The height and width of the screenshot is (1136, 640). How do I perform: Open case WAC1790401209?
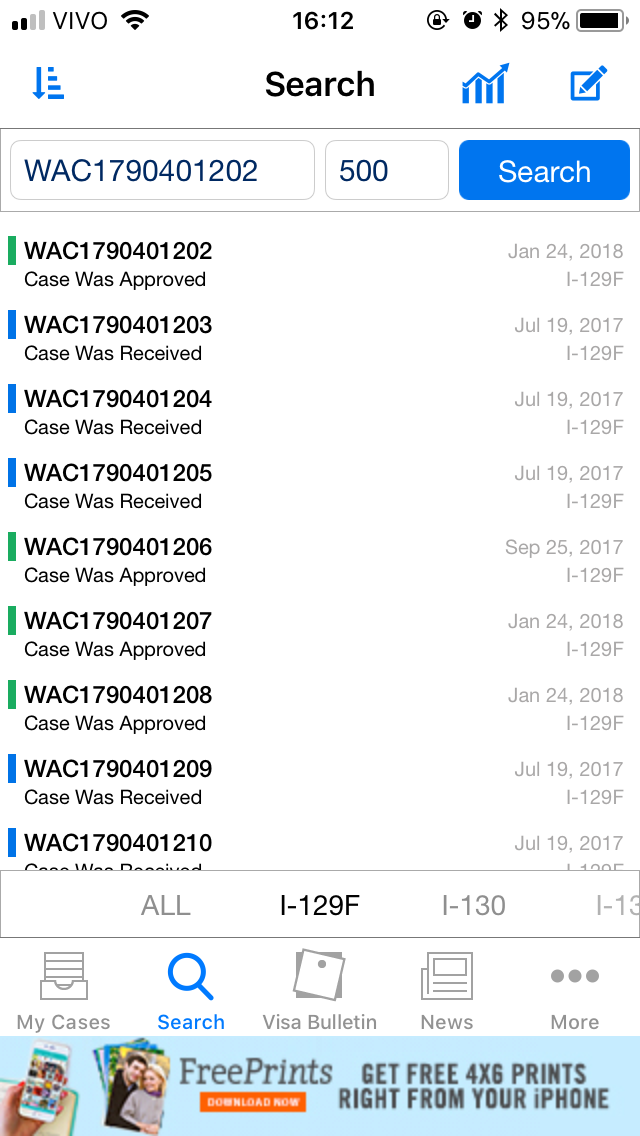(x=320, y=782)
